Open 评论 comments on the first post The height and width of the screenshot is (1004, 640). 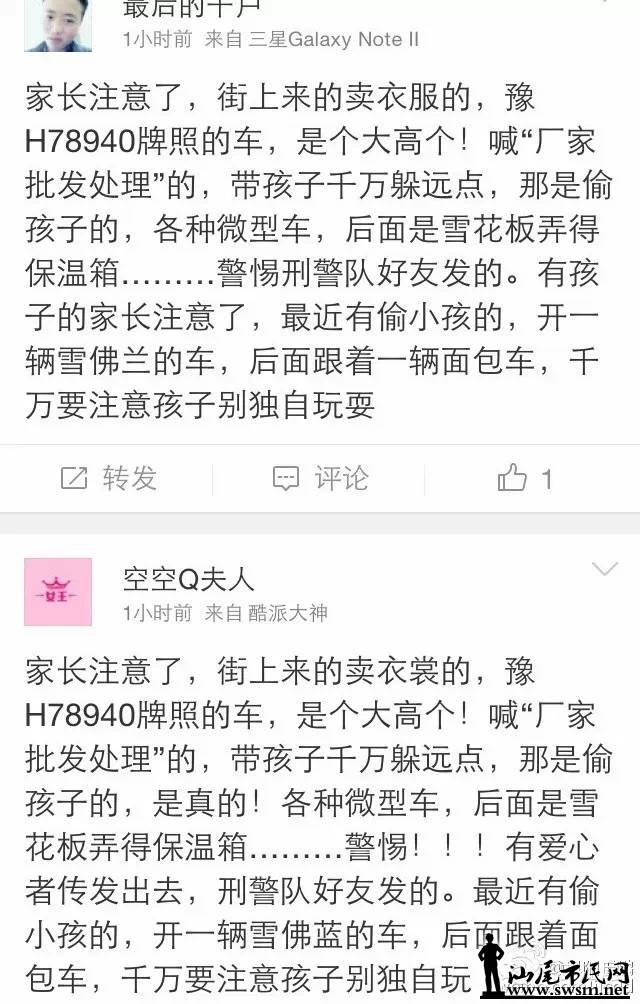[x=320, y=479]
